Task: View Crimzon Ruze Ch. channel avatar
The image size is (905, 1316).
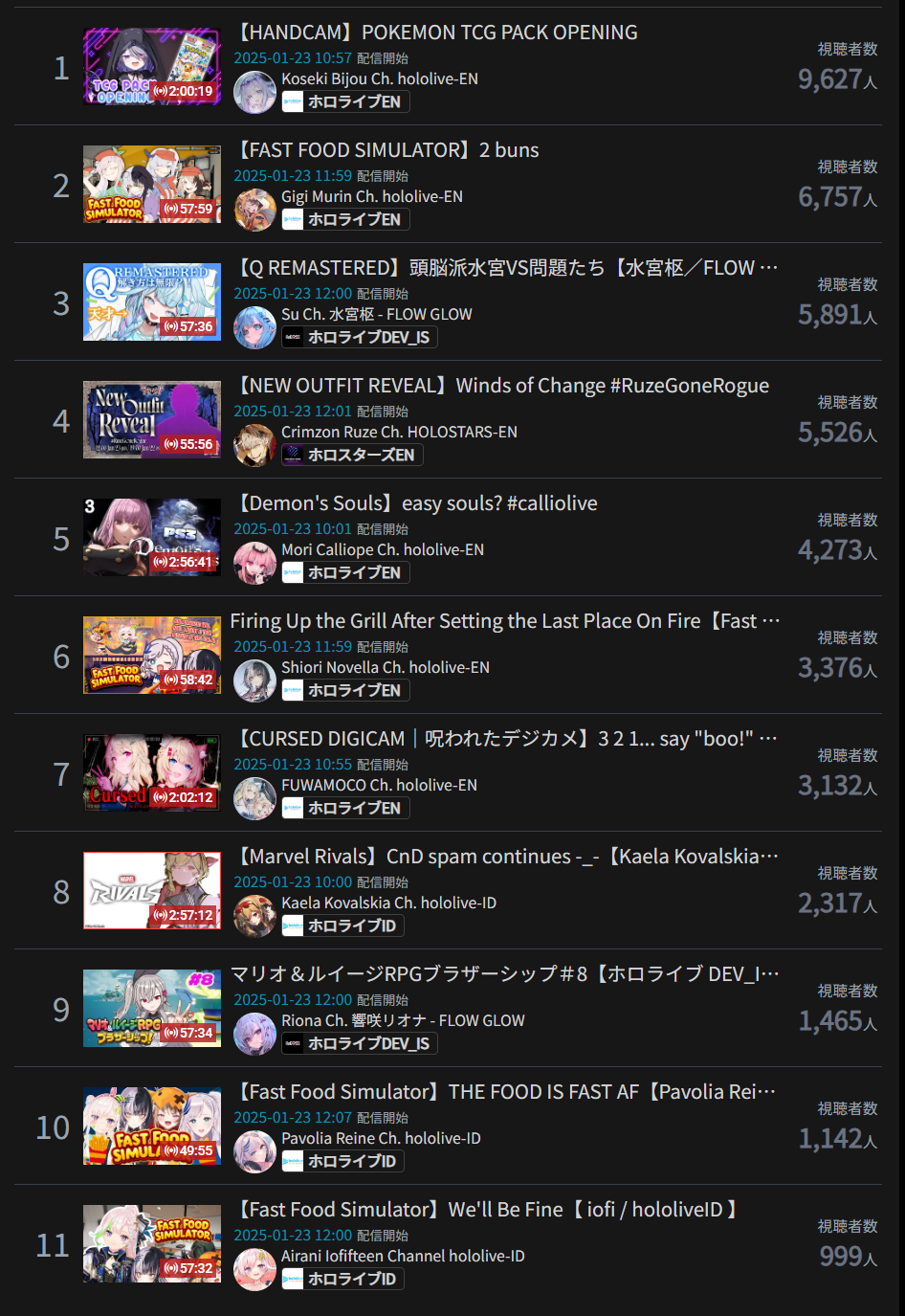Action: pyautogui.click(x=254, y=445)
